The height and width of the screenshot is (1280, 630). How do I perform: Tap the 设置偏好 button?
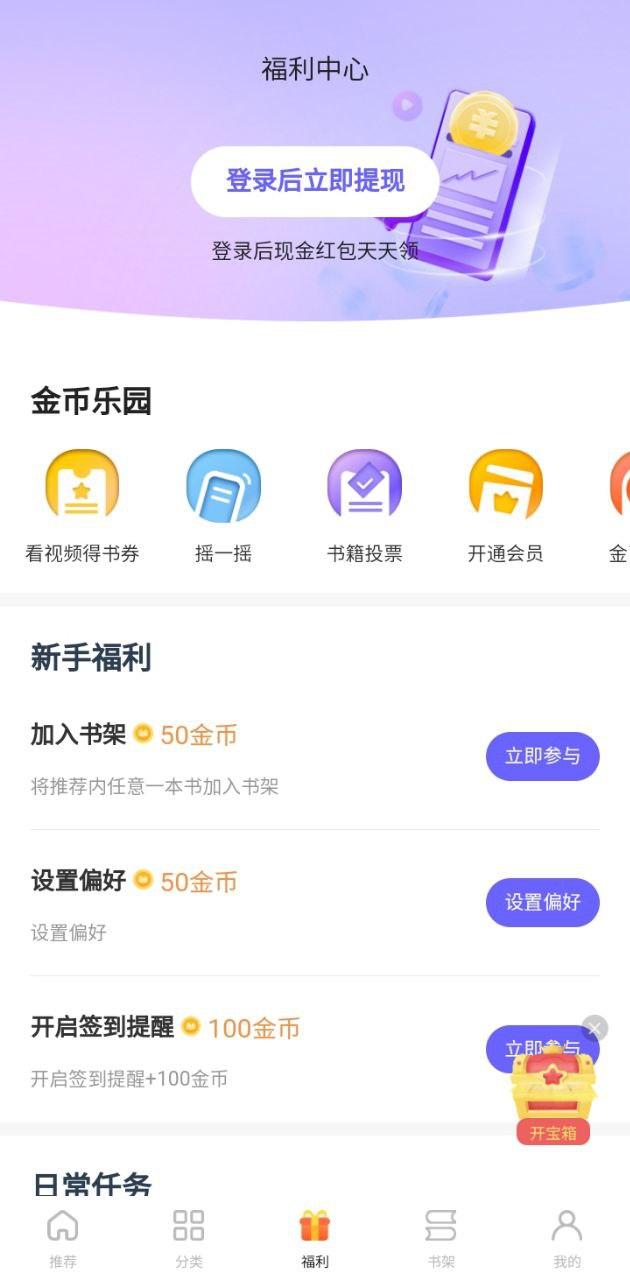pyautogui.click(x=542, y=902)
